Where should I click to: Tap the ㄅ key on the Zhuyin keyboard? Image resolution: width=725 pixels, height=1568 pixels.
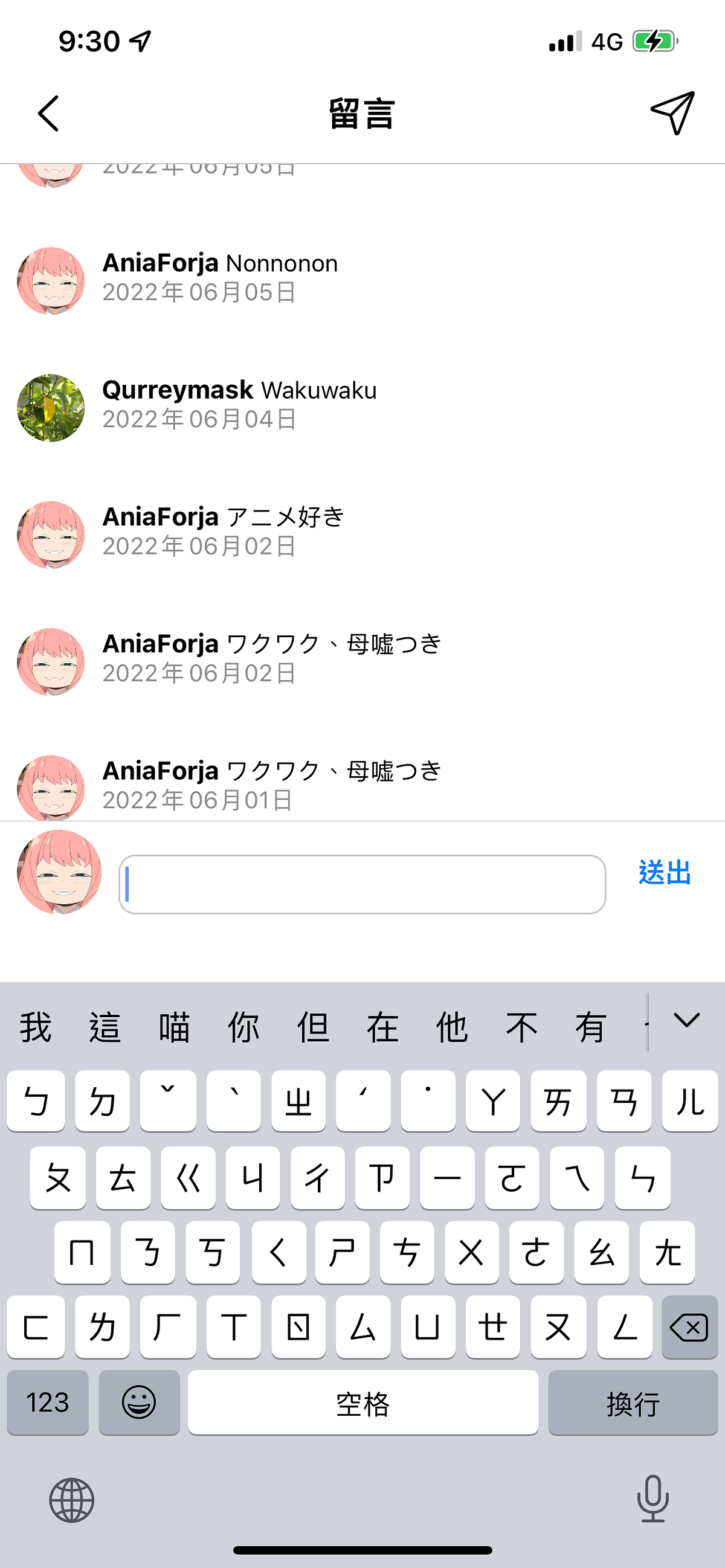click(36, 1102)
